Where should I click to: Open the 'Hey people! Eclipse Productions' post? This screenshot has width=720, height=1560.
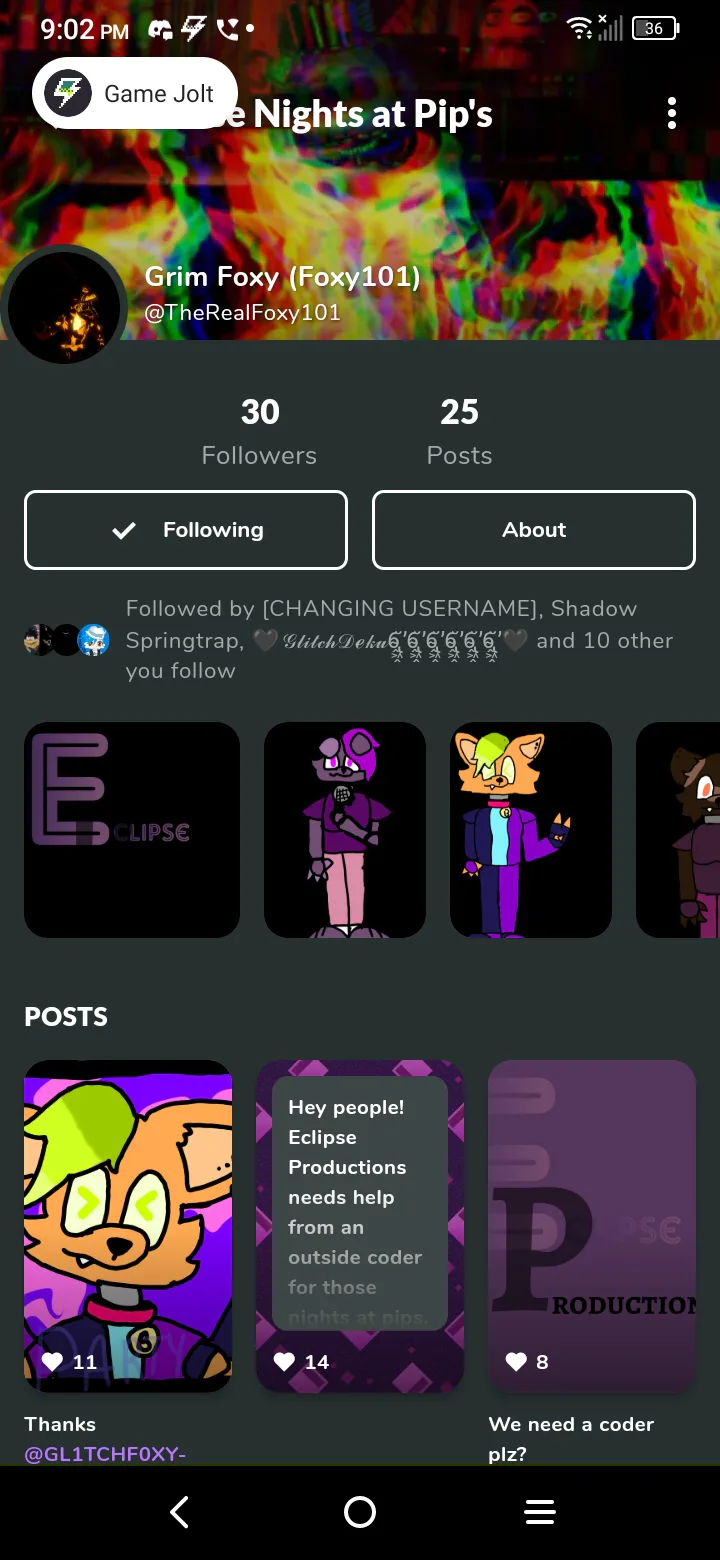click(x=360, y=1225)
